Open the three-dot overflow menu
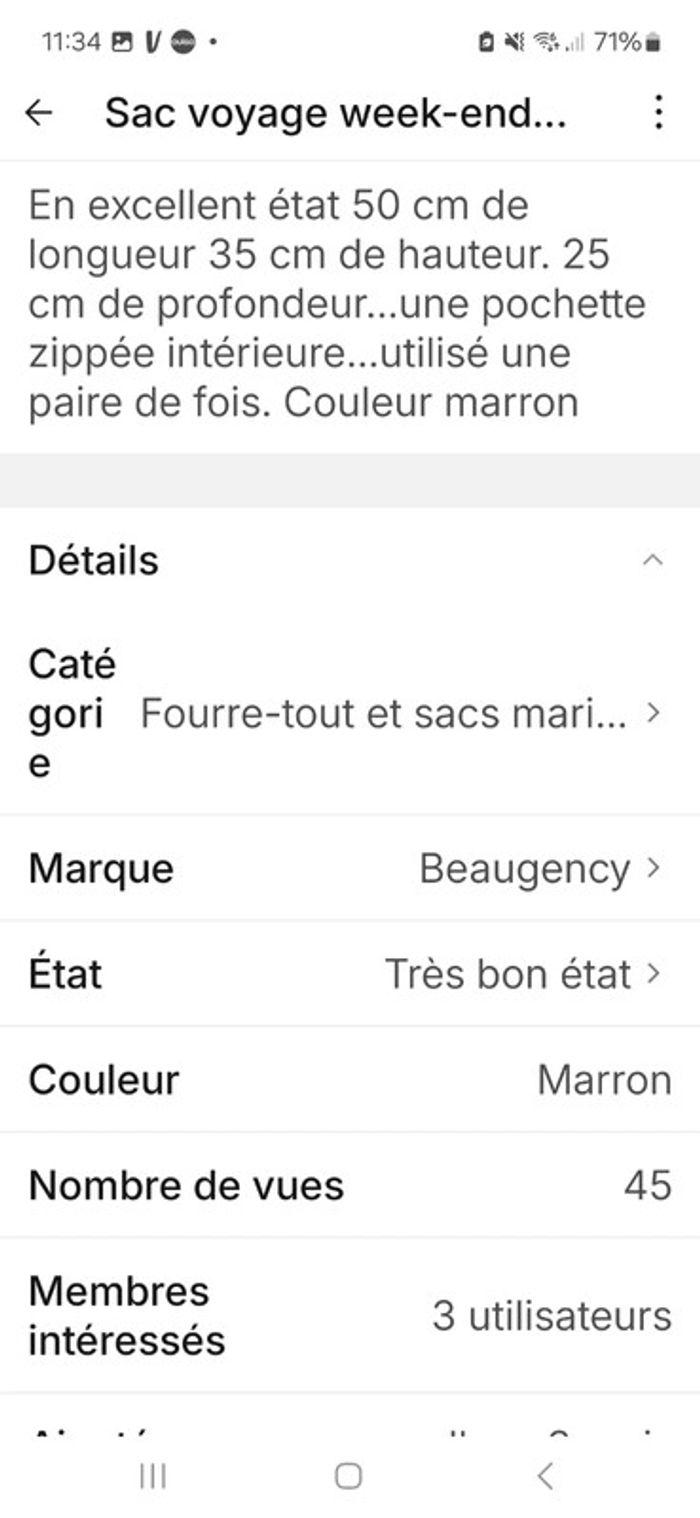Screen dimensions: 700x1518 [657, 113]
